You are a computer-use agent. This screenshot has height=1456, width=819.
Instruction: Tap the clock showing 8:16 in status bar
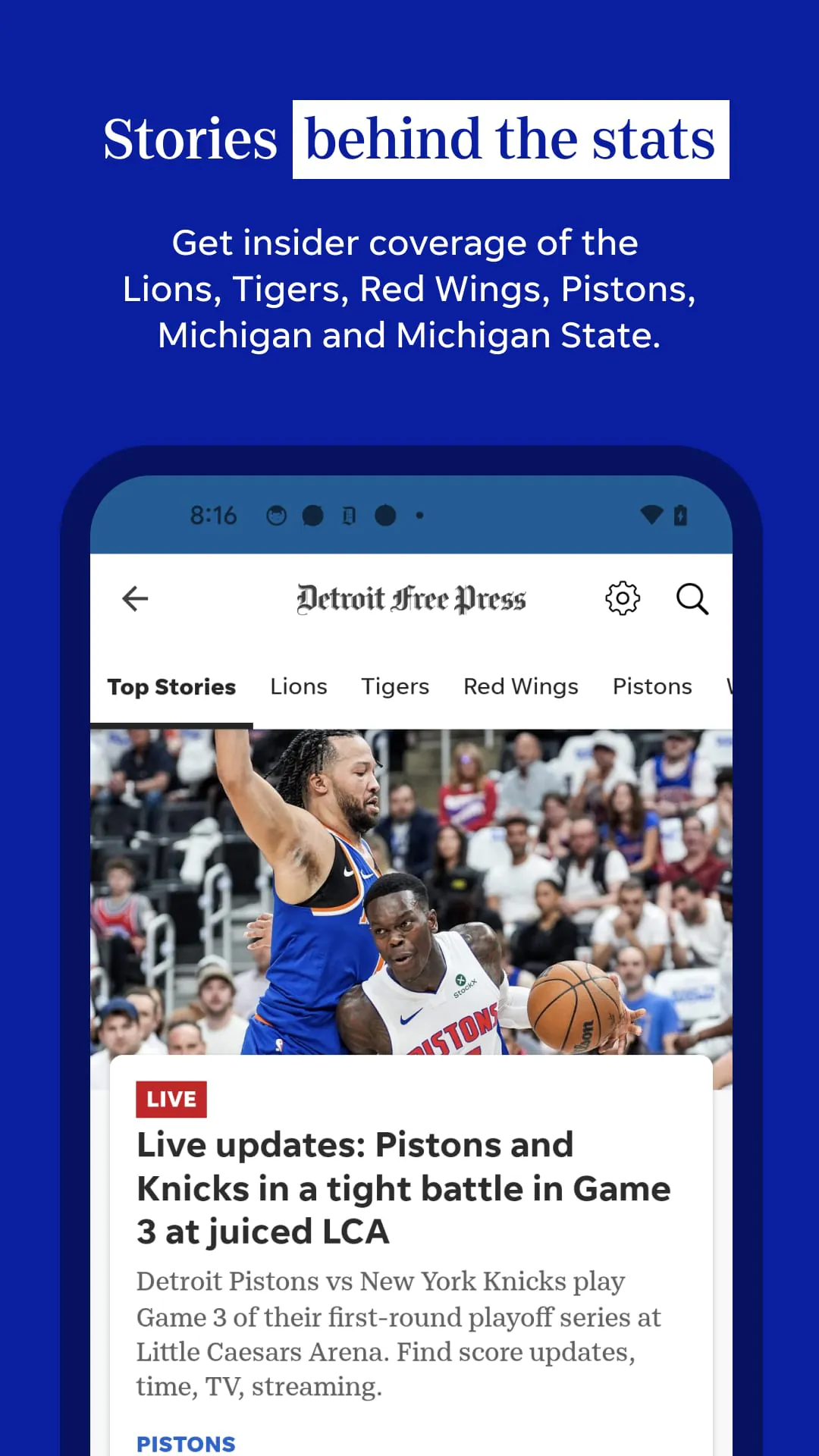pyautogui.click(x=215, y=514)
